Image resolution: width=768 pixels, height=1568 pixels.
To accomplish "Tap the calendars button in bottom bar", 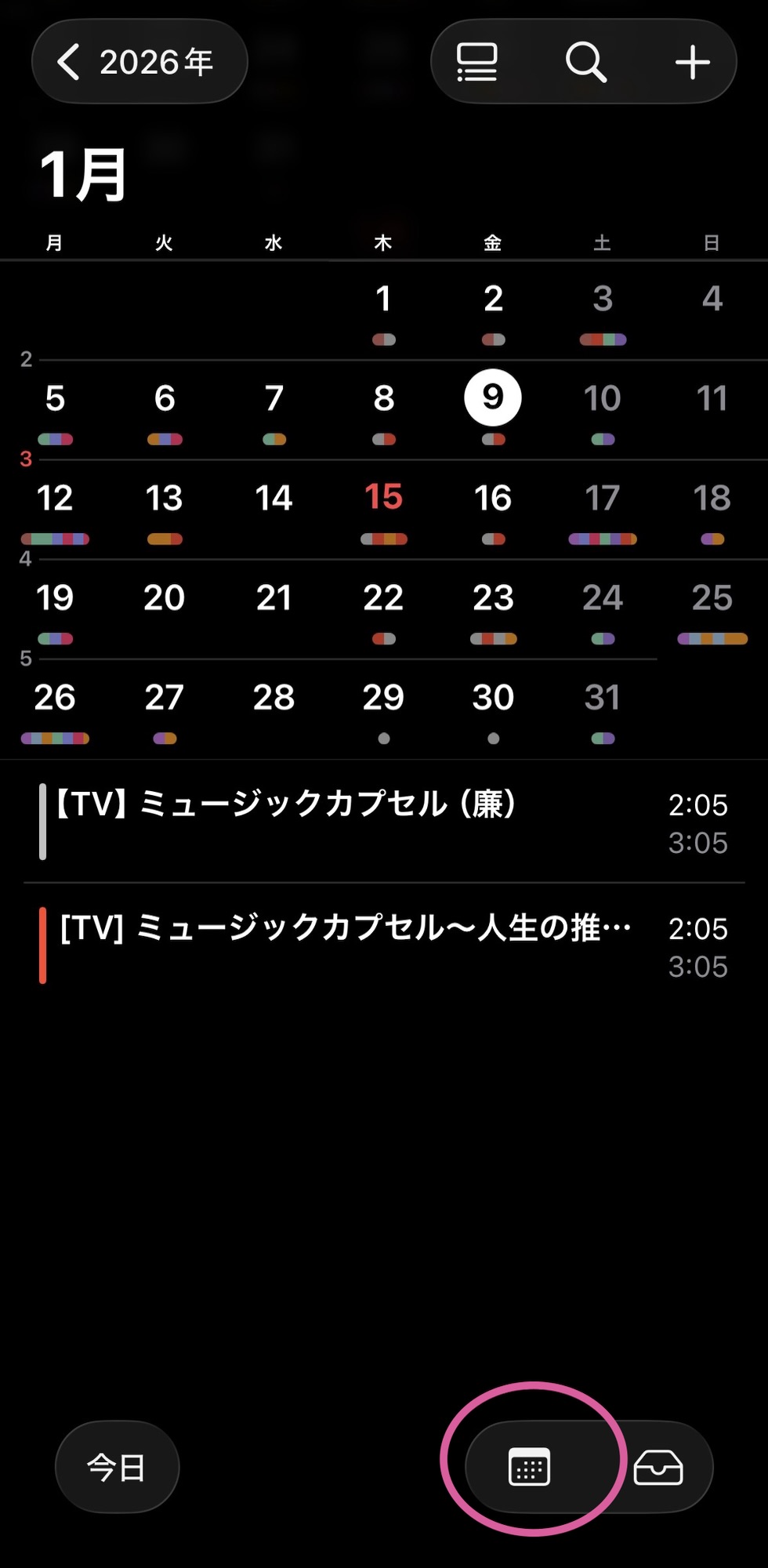I will (530, 1467).
